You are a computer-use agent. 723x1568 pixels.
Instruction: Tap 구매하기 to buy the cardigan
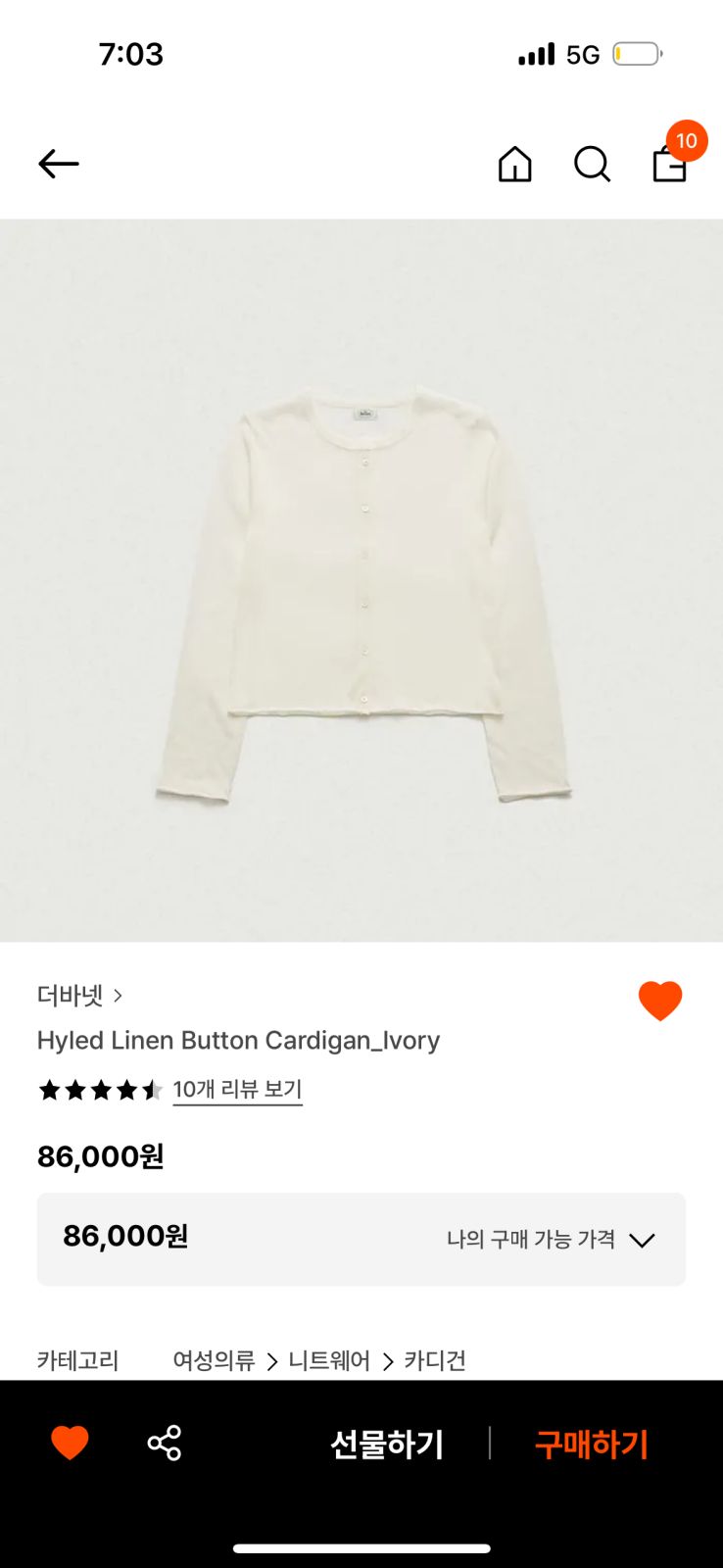[592, 1444]
